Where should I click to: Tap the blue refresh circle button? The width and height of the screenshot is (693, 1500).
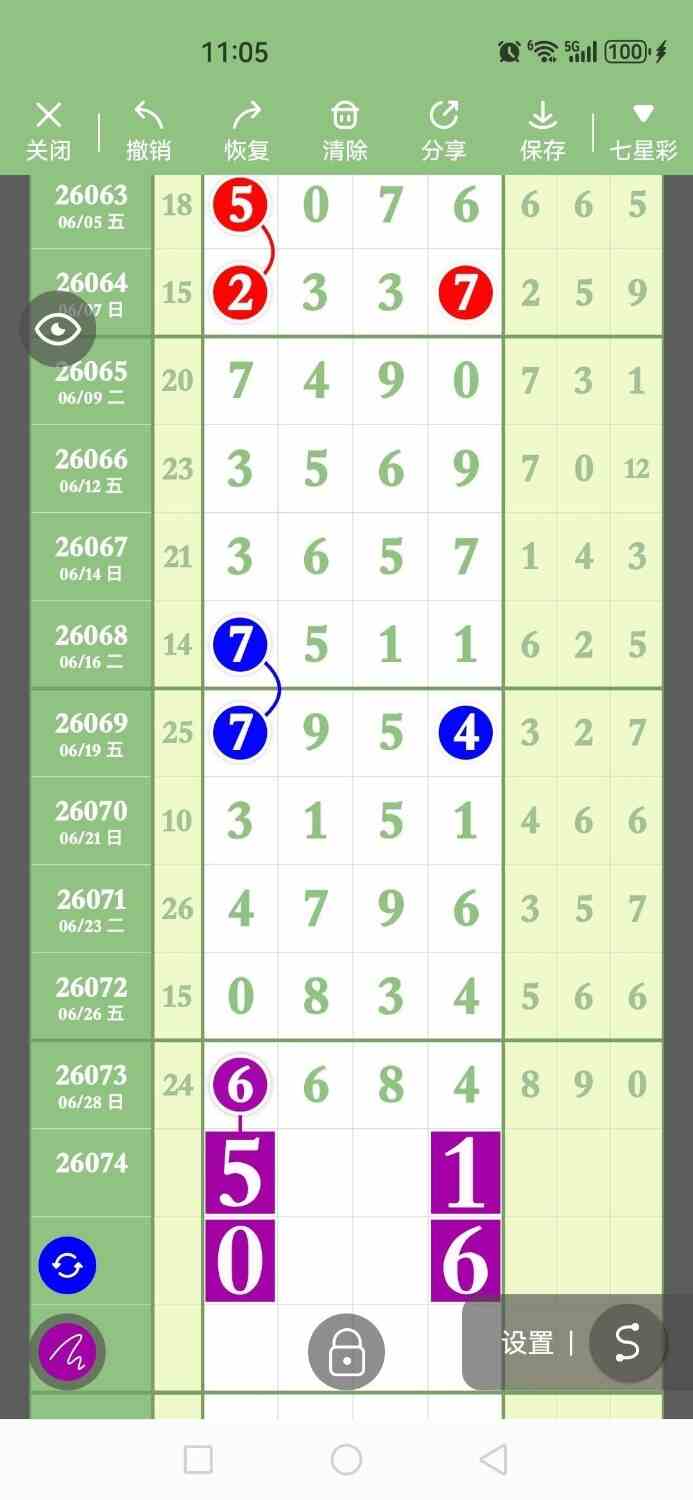[67, 1266]
